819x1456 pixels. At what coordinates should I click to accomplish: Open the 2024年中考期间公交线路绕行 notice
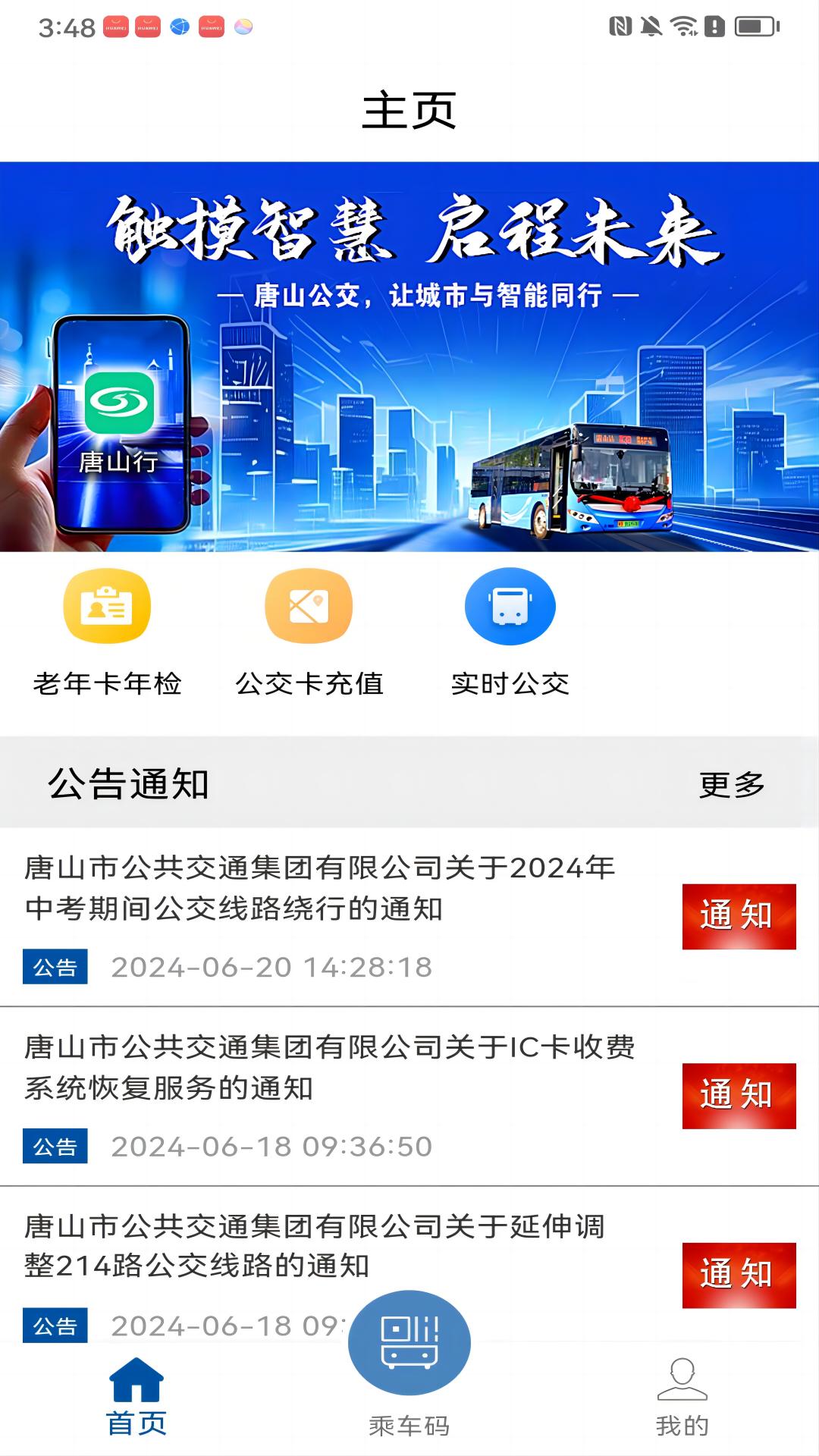click(x=320, y=888)
